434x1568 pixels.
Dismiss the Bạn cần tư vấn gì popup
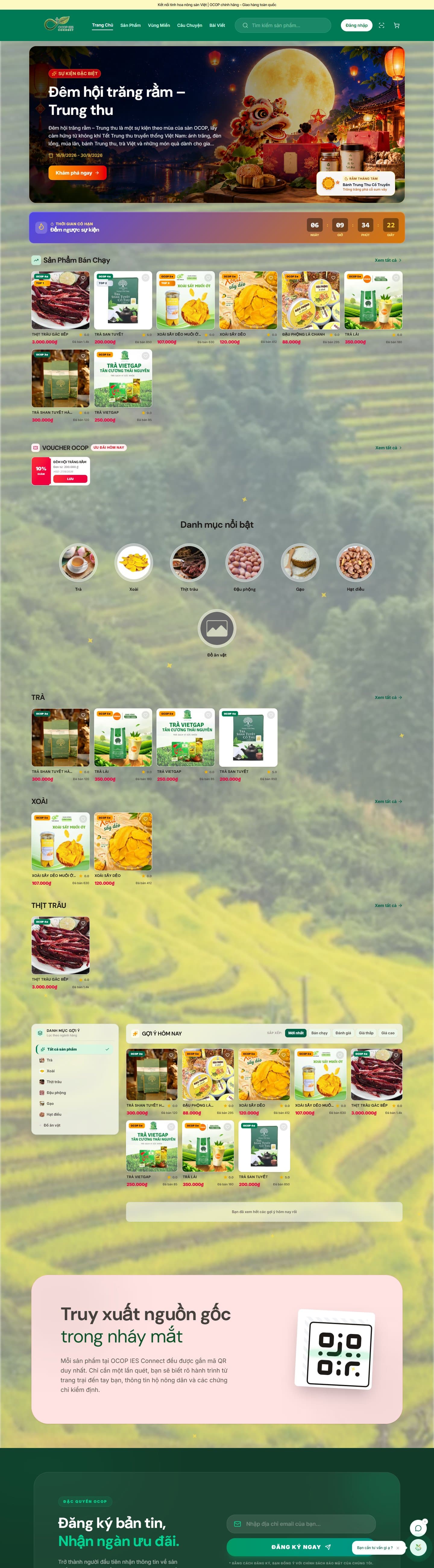pyautogui.click(x=398, y=1547)
